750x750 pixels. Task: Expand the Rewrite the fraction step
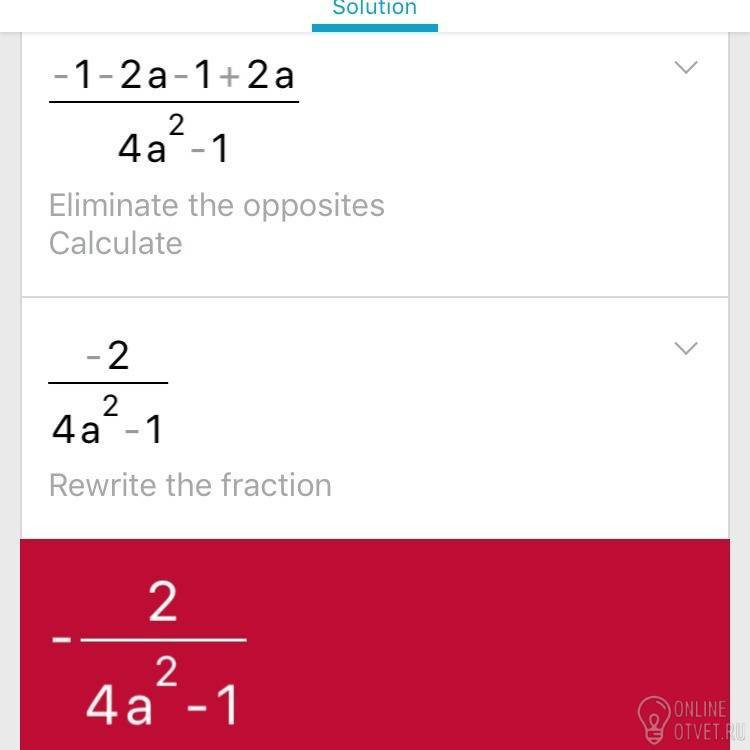coord(685,348)
